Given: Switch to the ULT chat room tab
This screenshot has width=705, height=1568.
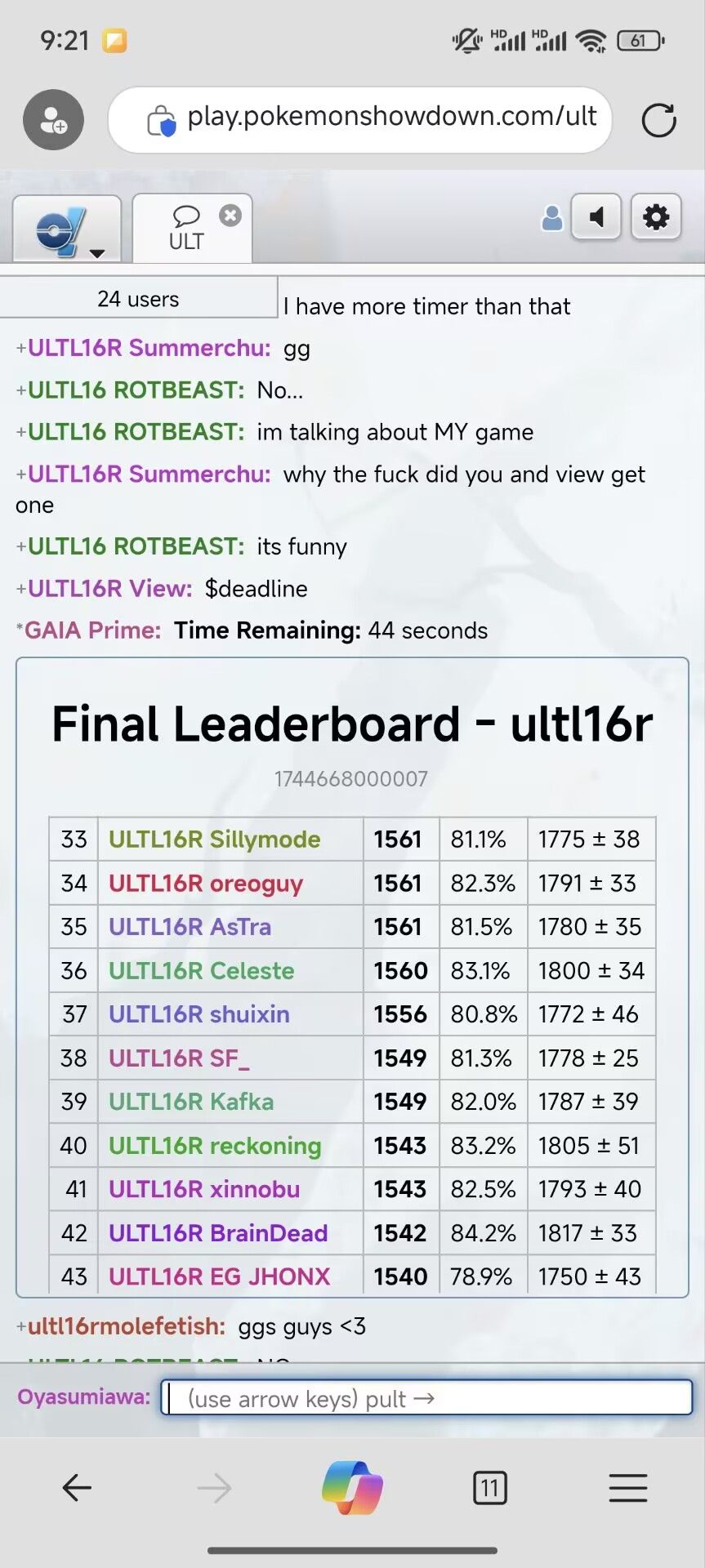Looking at the screenshot, I should (x=186, y=230).
